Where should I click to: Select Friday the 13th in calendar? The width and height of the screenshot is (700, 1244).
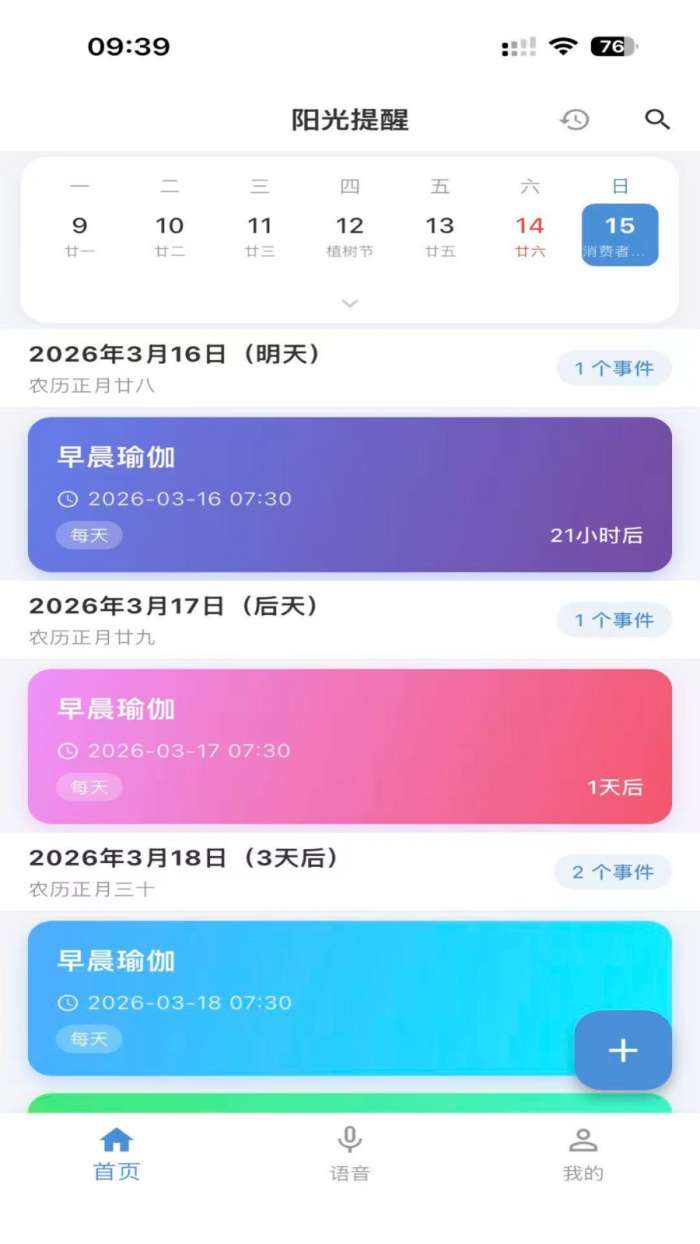[x=440, y=235]
